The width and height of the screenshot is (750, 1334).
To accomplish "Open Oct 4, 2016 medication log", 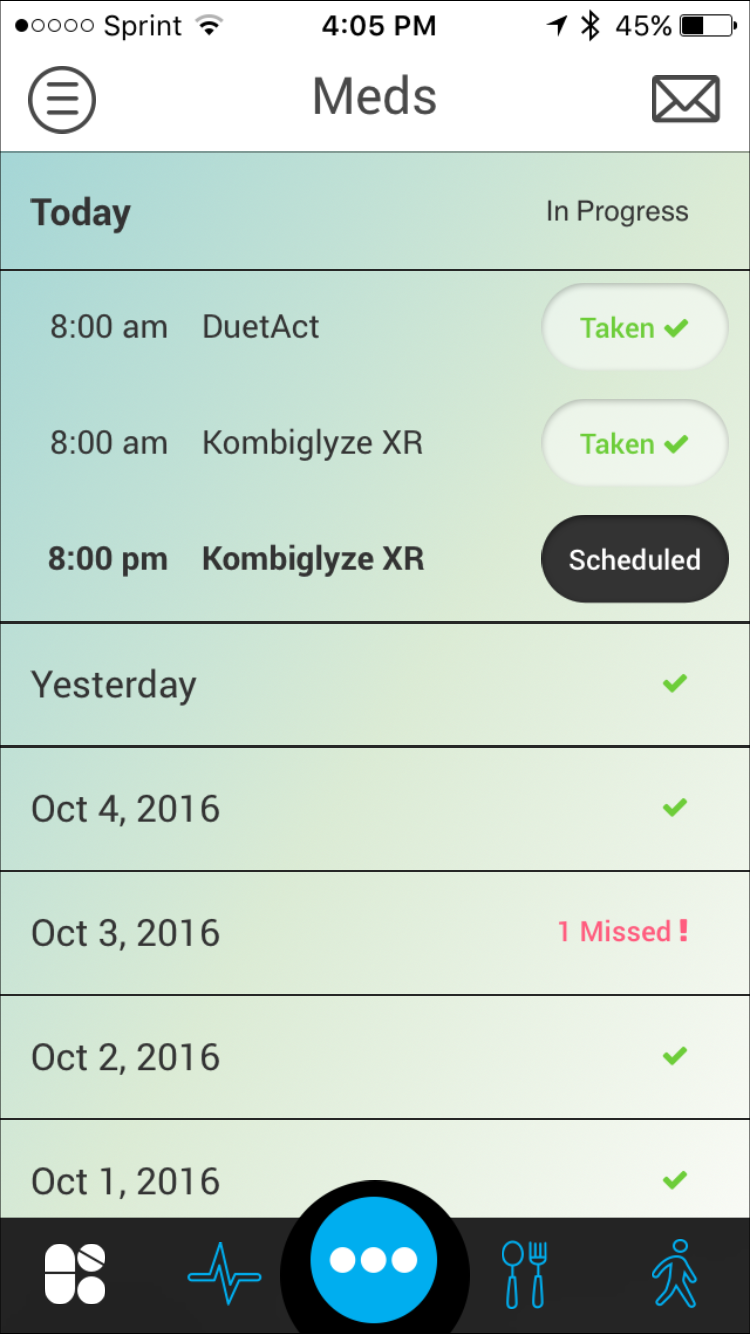I will pyautogui.click(x=375, y=809).
